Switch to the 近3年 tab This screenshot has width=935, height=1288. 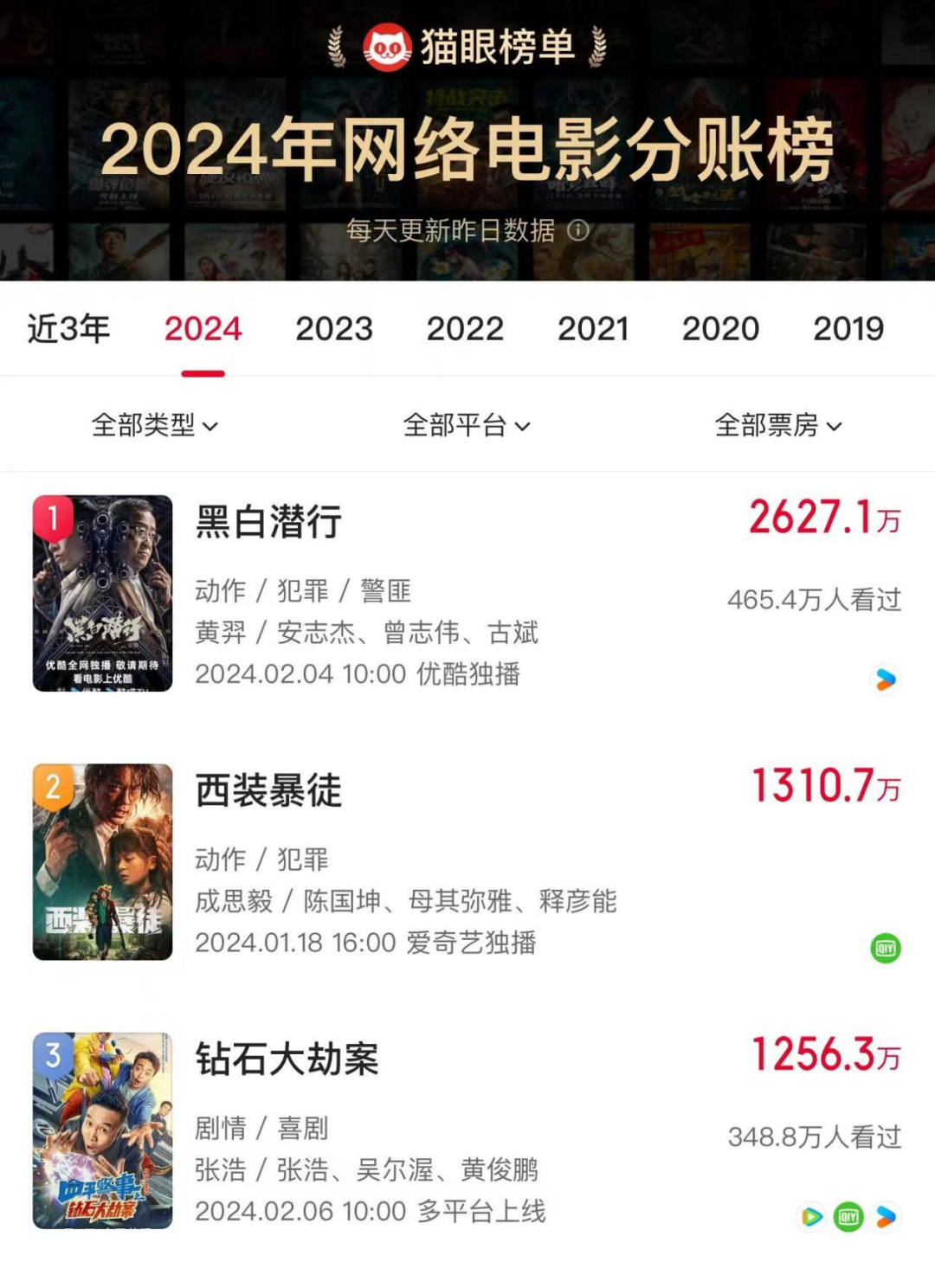tap(68, 329)
